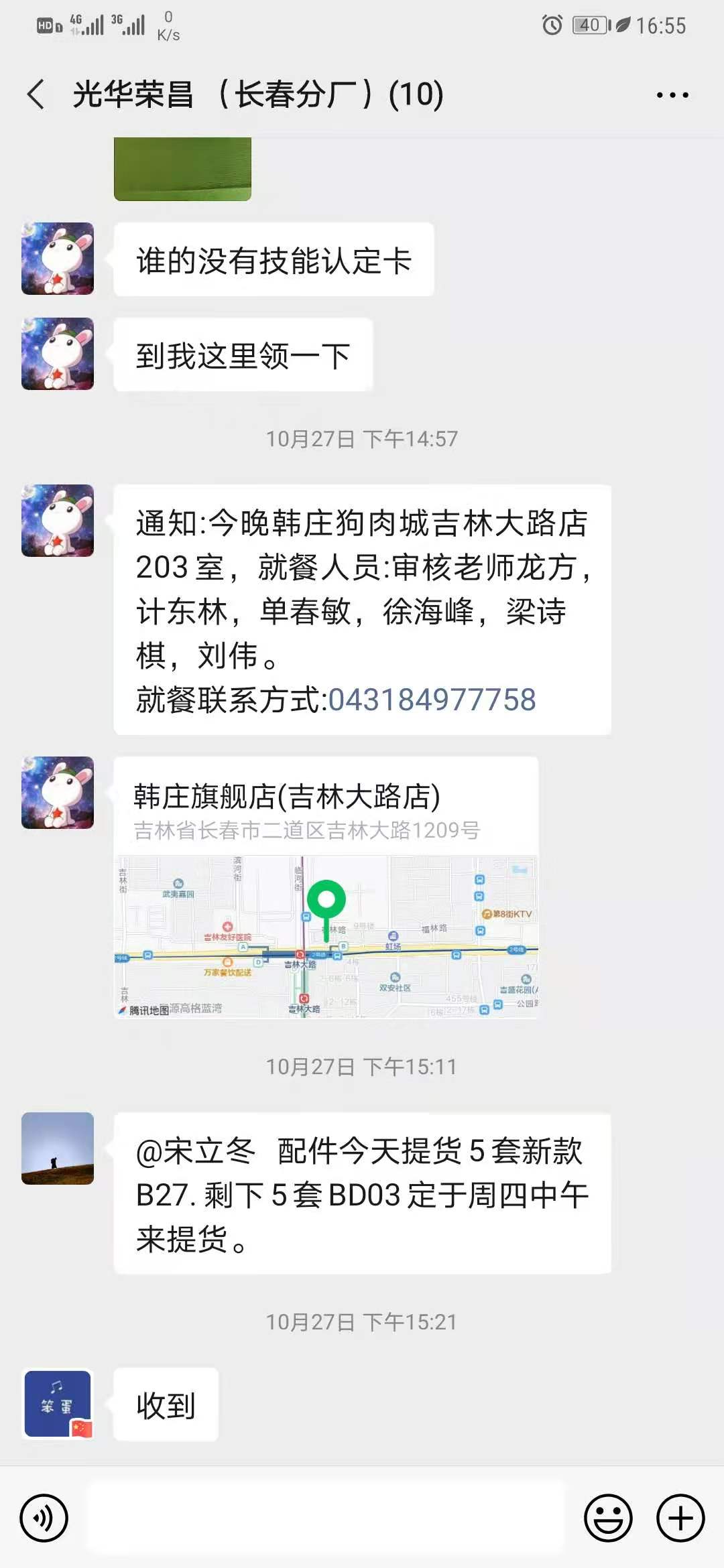Switch to voice message input

[x=44, y=1518]
